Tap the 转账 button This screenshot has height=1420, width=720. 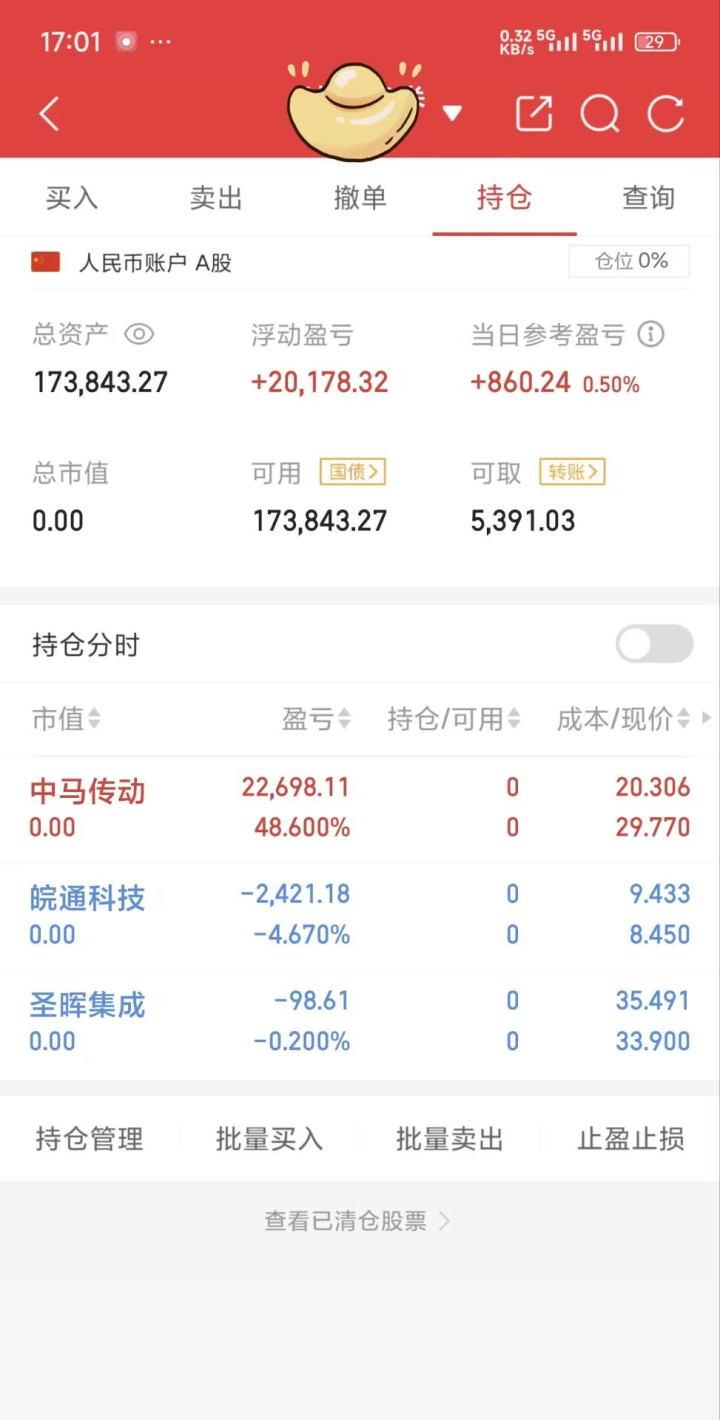pos(572,472)
